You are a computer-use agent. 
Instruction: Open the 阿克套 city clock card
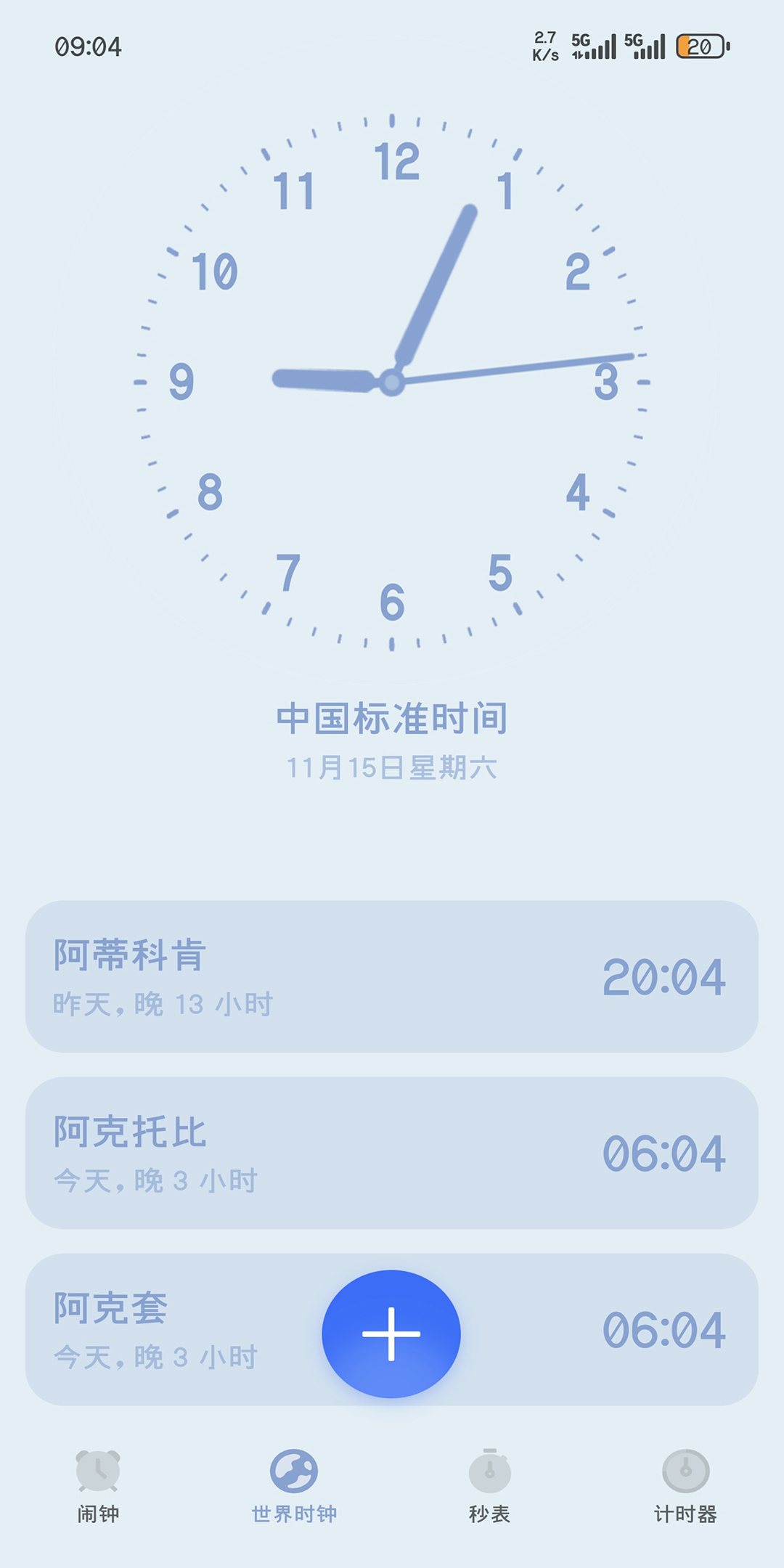click(181, 1330)
